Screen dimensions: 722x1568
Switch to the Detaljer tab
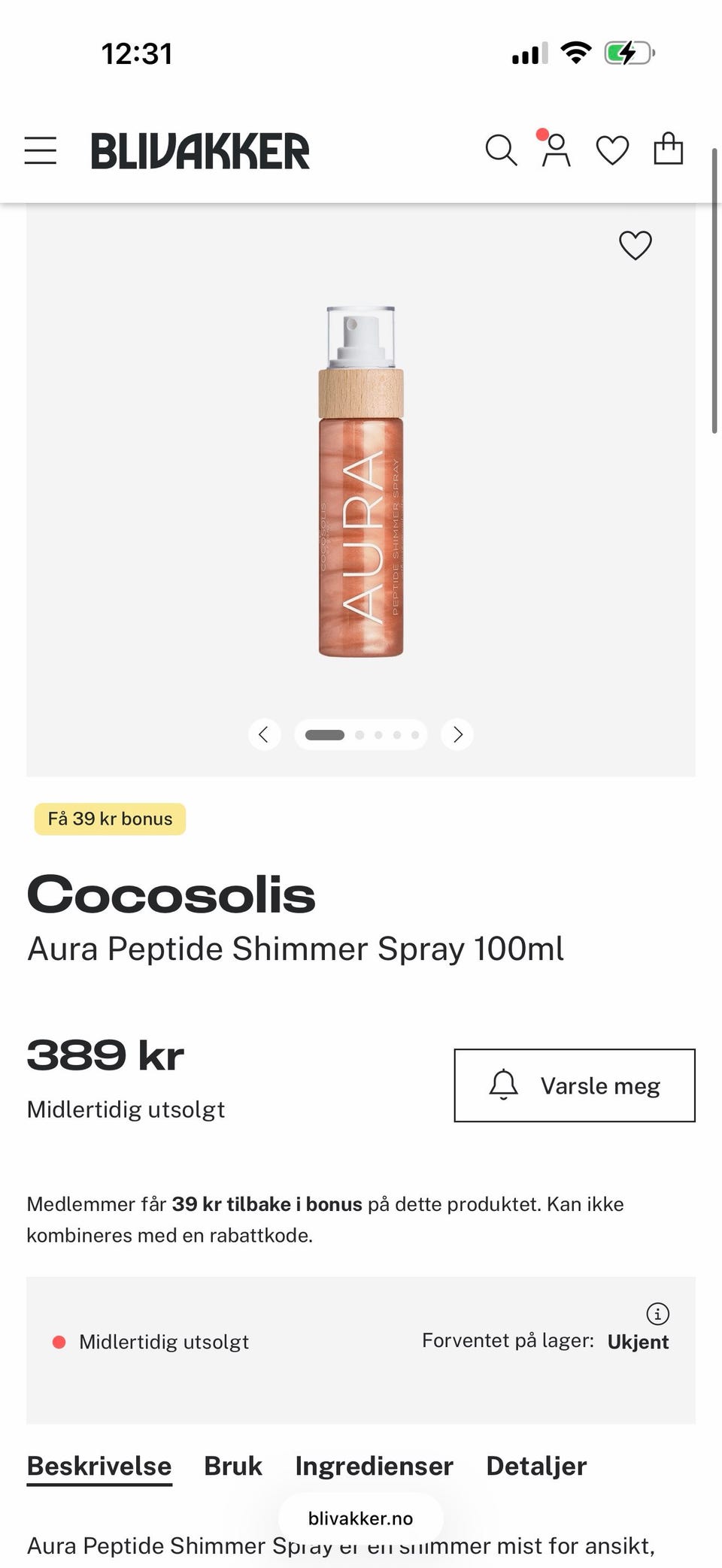536,1467
